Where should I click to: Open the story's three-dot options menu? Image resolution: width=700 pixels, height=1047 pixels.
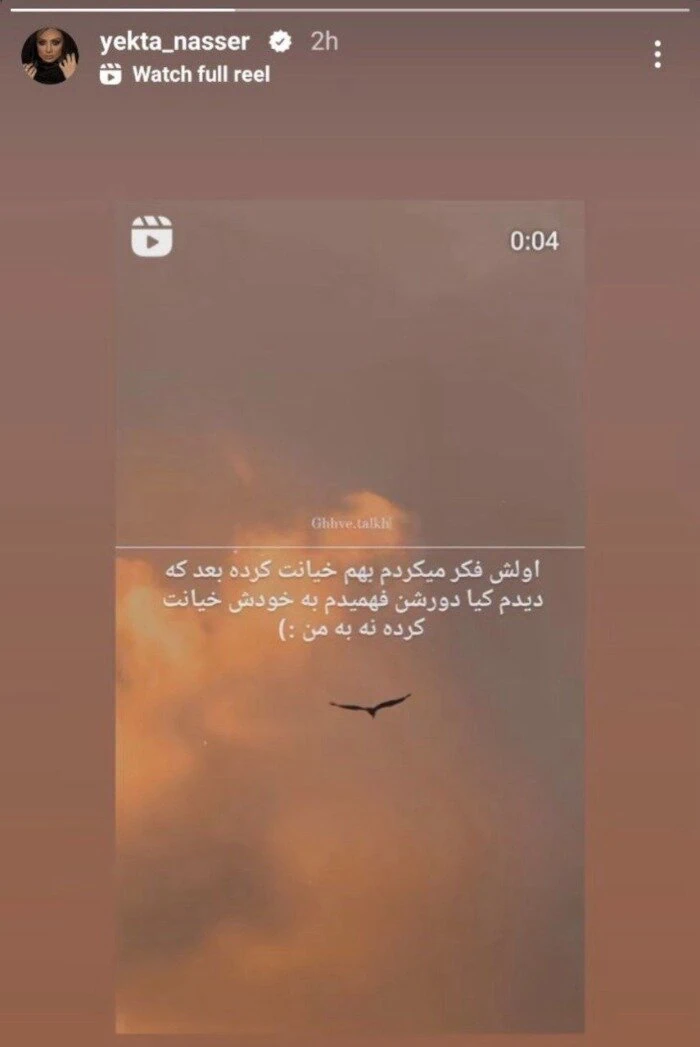point(657,55)
